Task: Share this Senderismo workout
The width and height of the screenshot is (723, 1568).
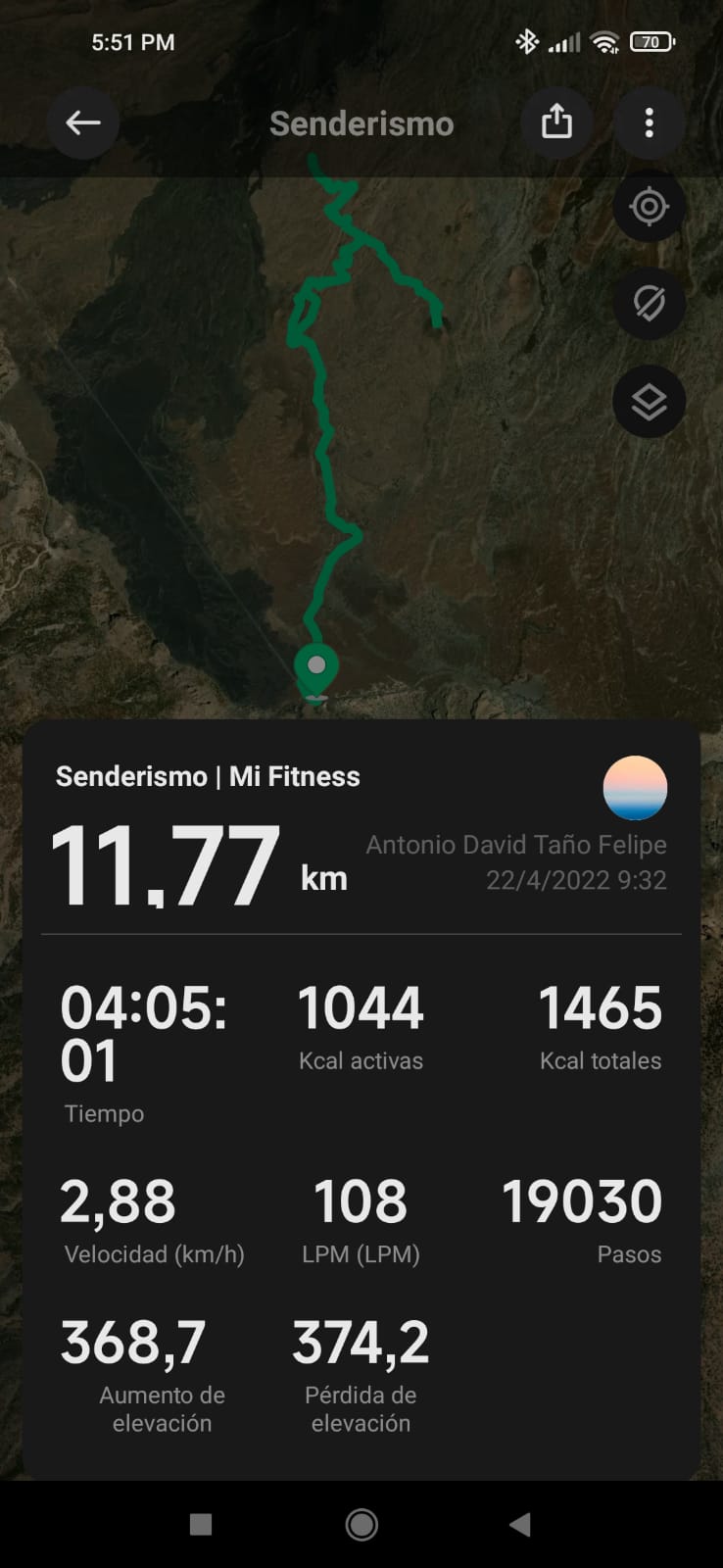Action: pos(556,122)
